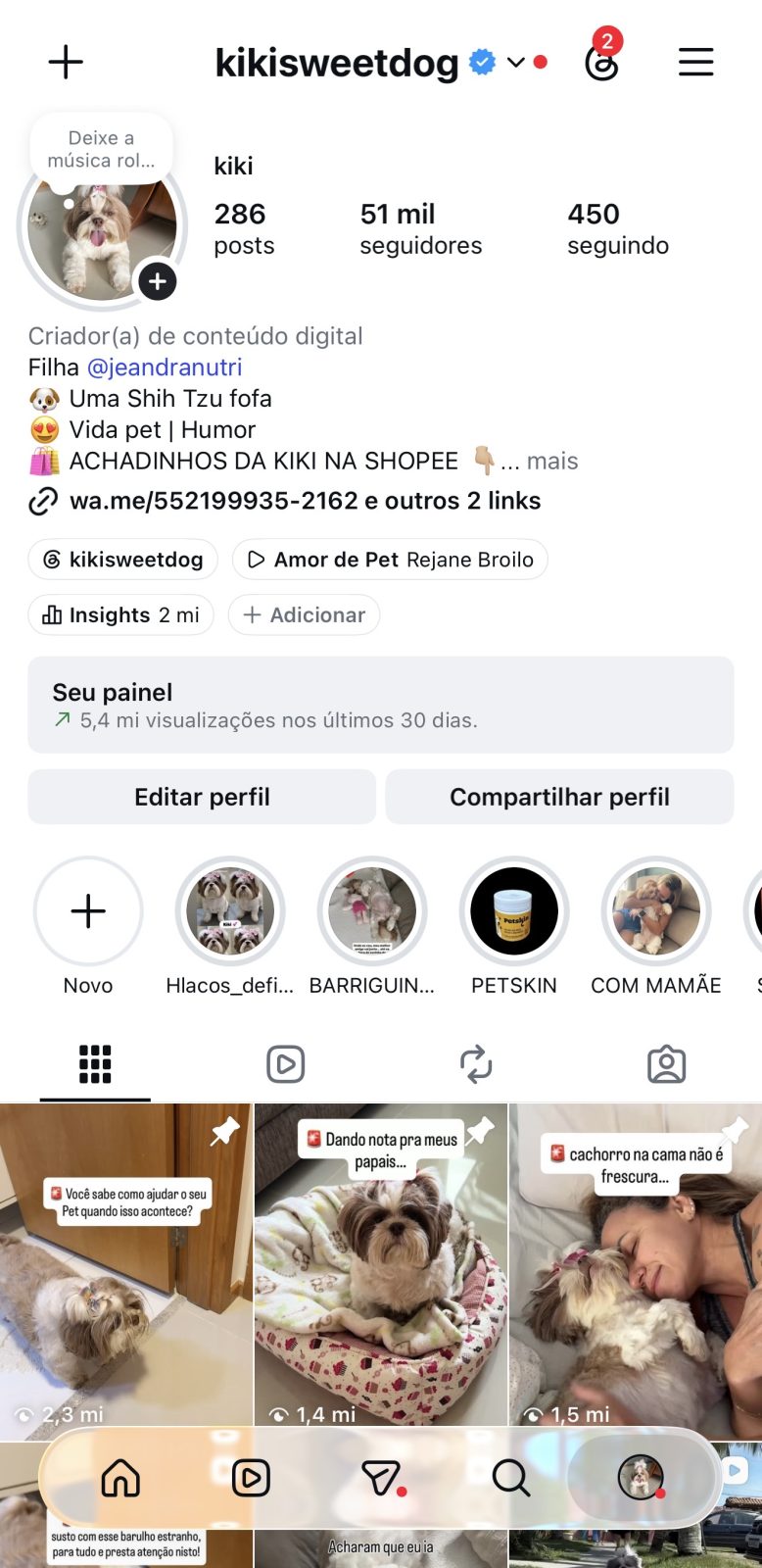Open the hamburger menu
762x1568 pixels.
coord(695,62)
